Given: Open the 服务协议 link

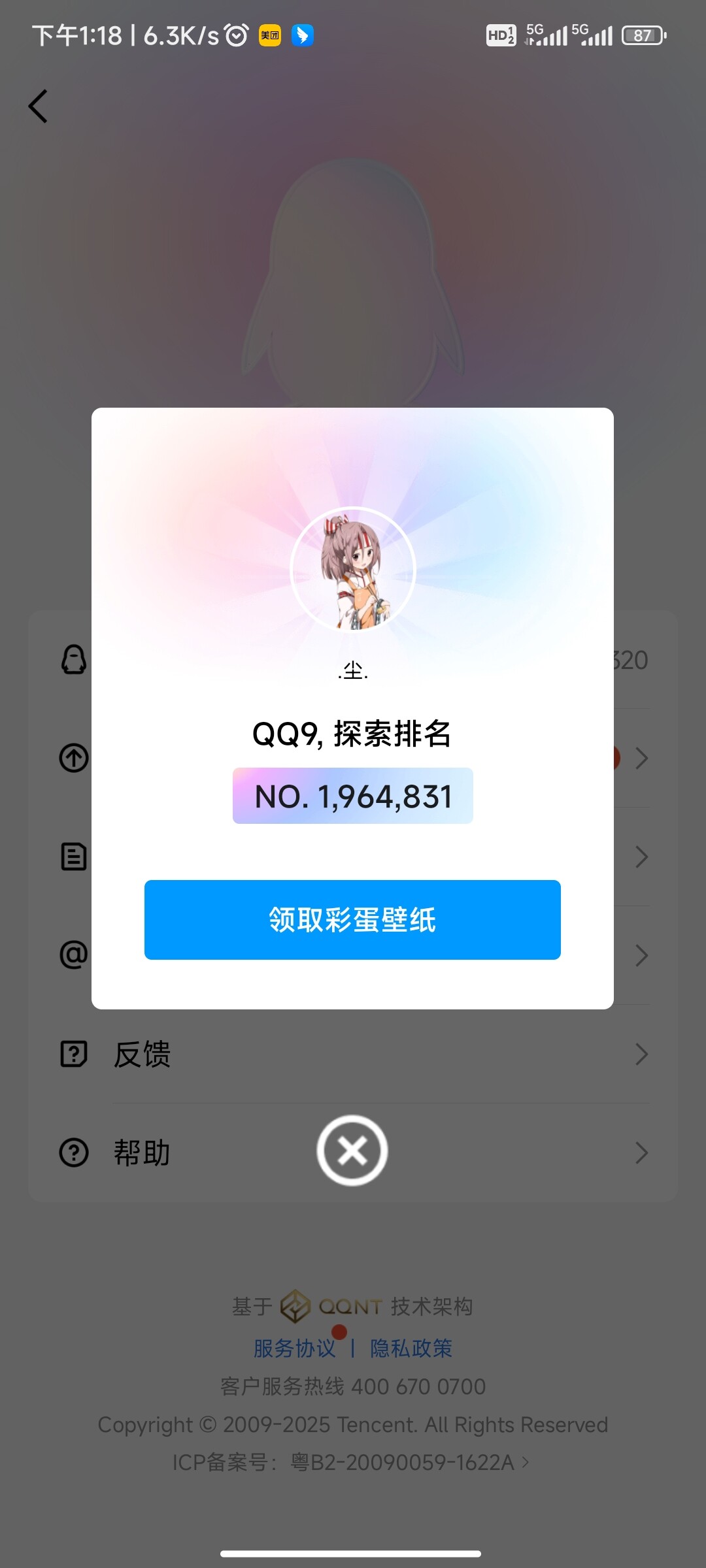Looking at the screenshot, I should pos(294,1348).
